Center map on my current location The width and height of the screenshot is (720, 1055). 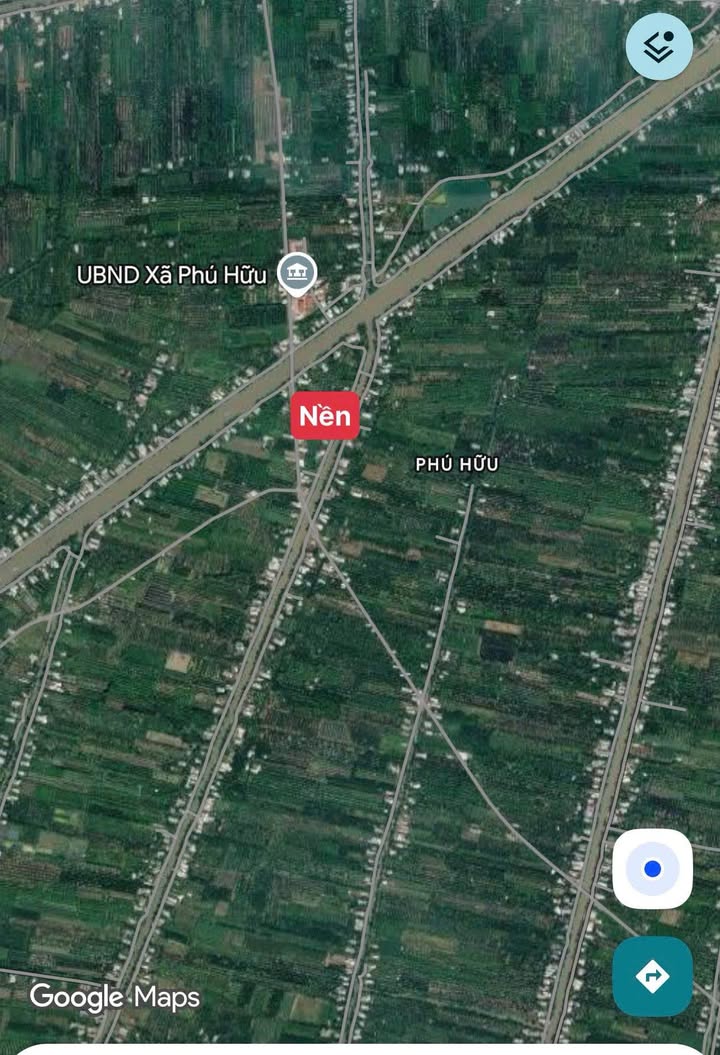click(652, 868)
